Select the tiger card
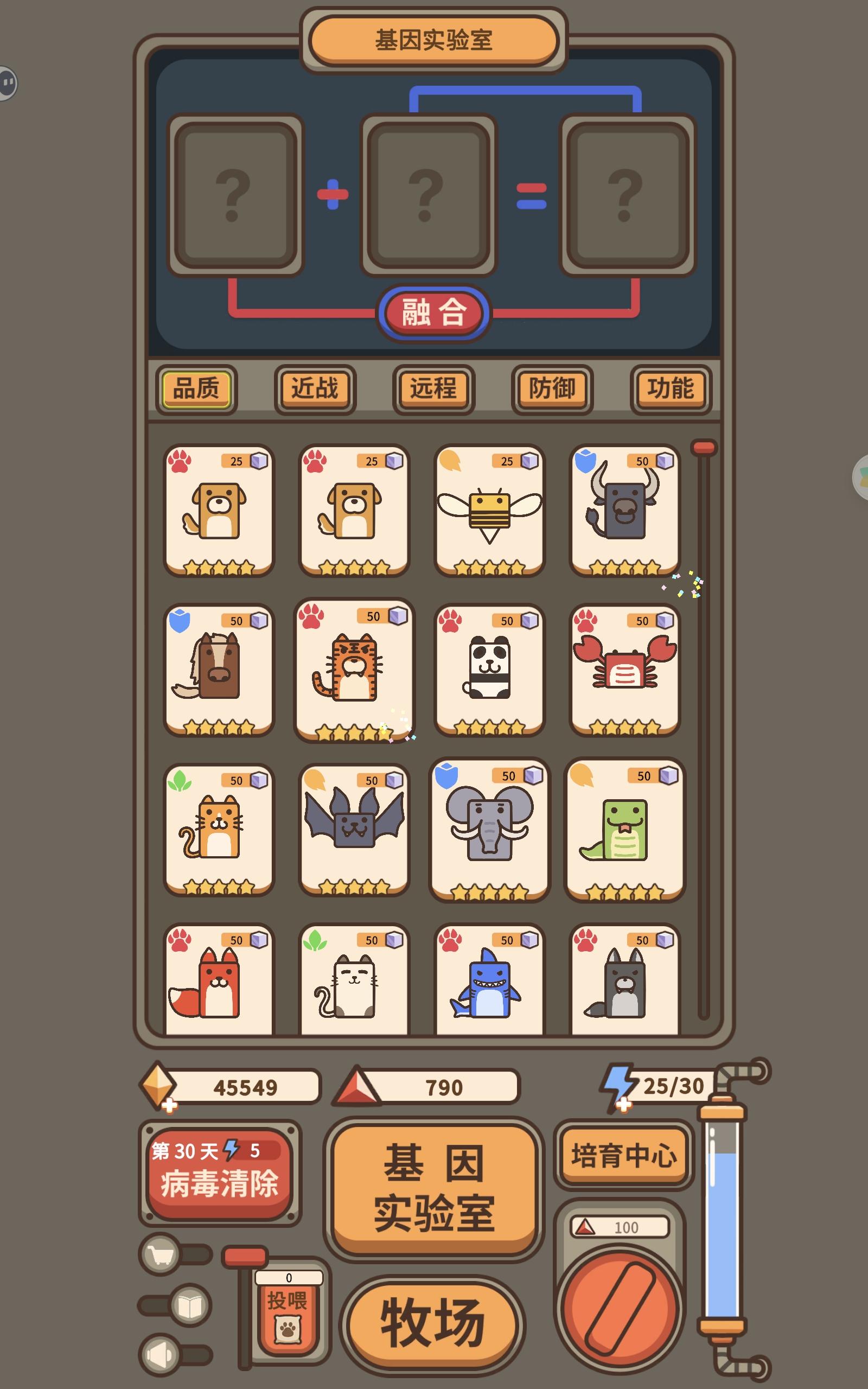868x1389 pixels. (354, 672)
